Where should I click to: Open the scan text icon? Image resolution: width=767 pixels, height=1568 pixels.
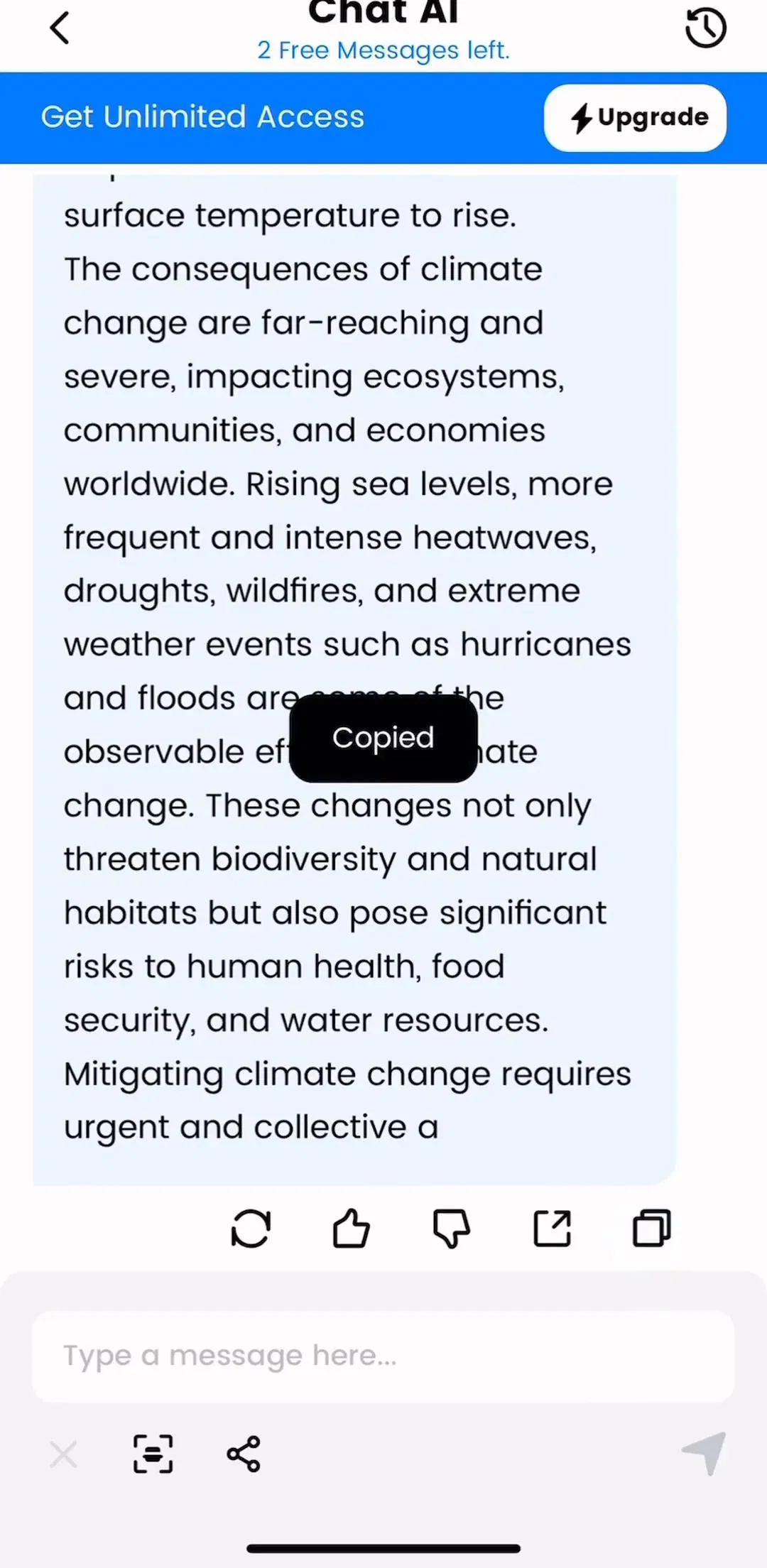click(x=153, y=1454)
